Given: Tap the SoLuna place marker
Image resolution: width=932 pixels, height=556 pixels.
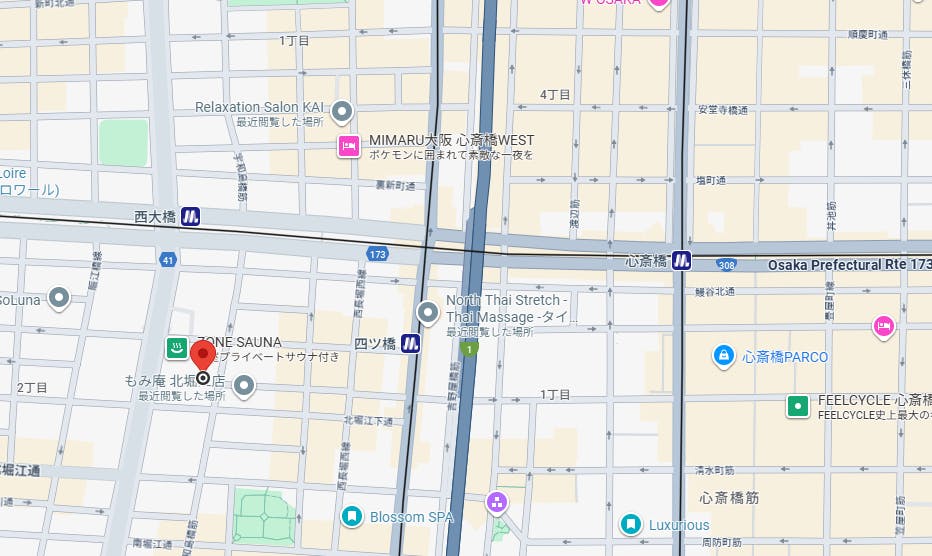Looking at the screenshot, I should (x=59, y=298).
